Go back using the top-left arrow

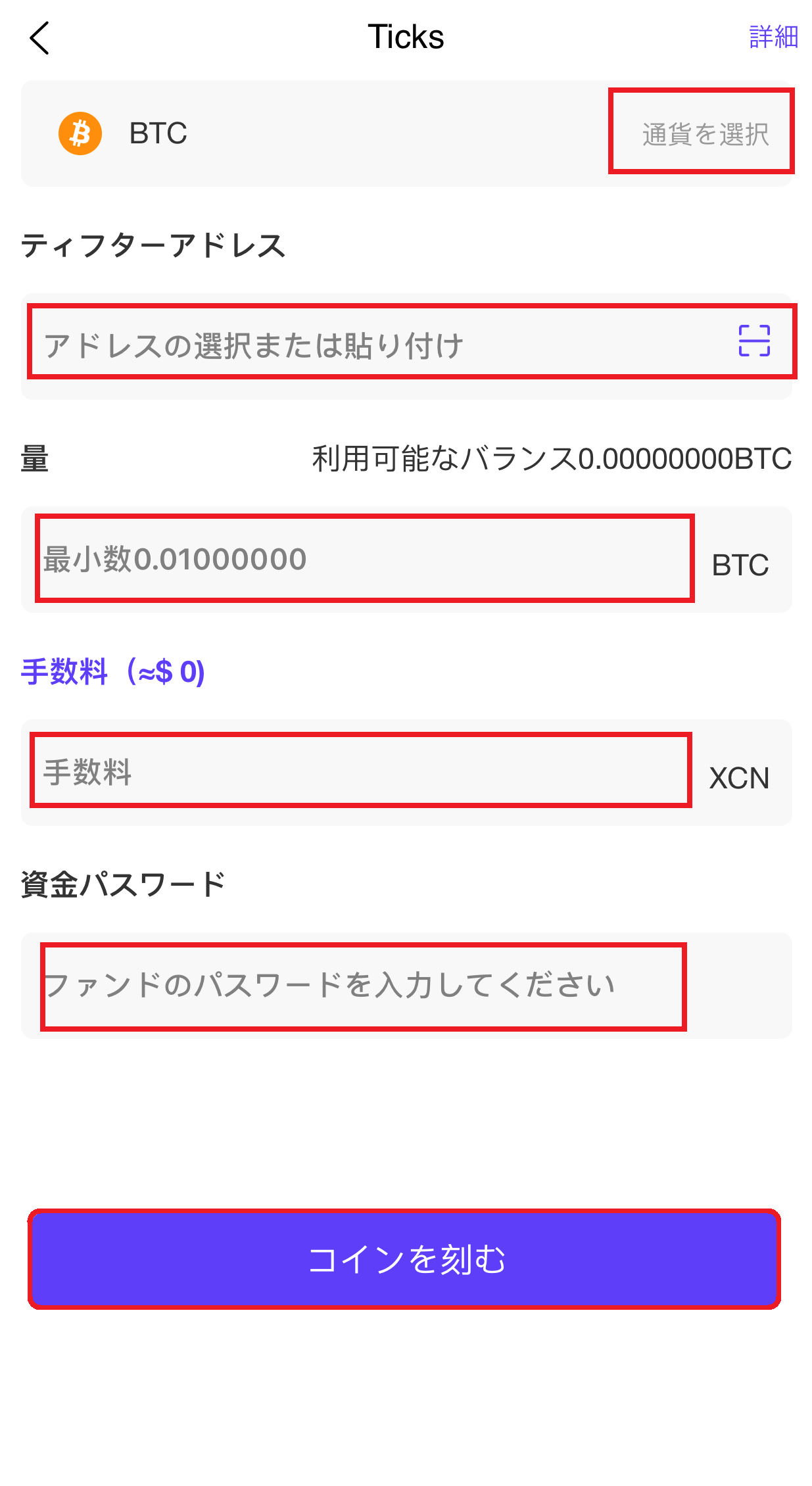40,38
